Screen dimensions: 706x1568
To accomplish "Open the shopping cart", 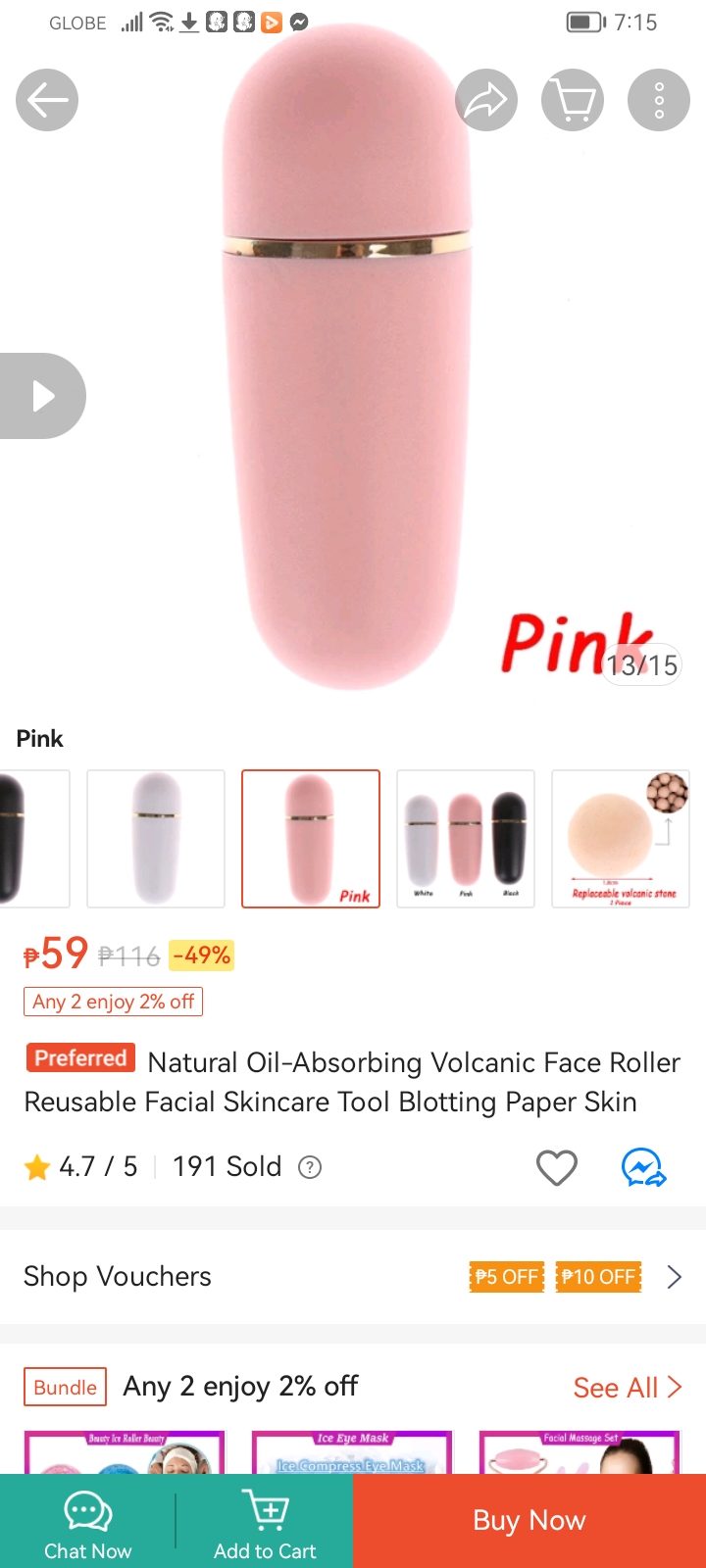I will click(573, 100).
